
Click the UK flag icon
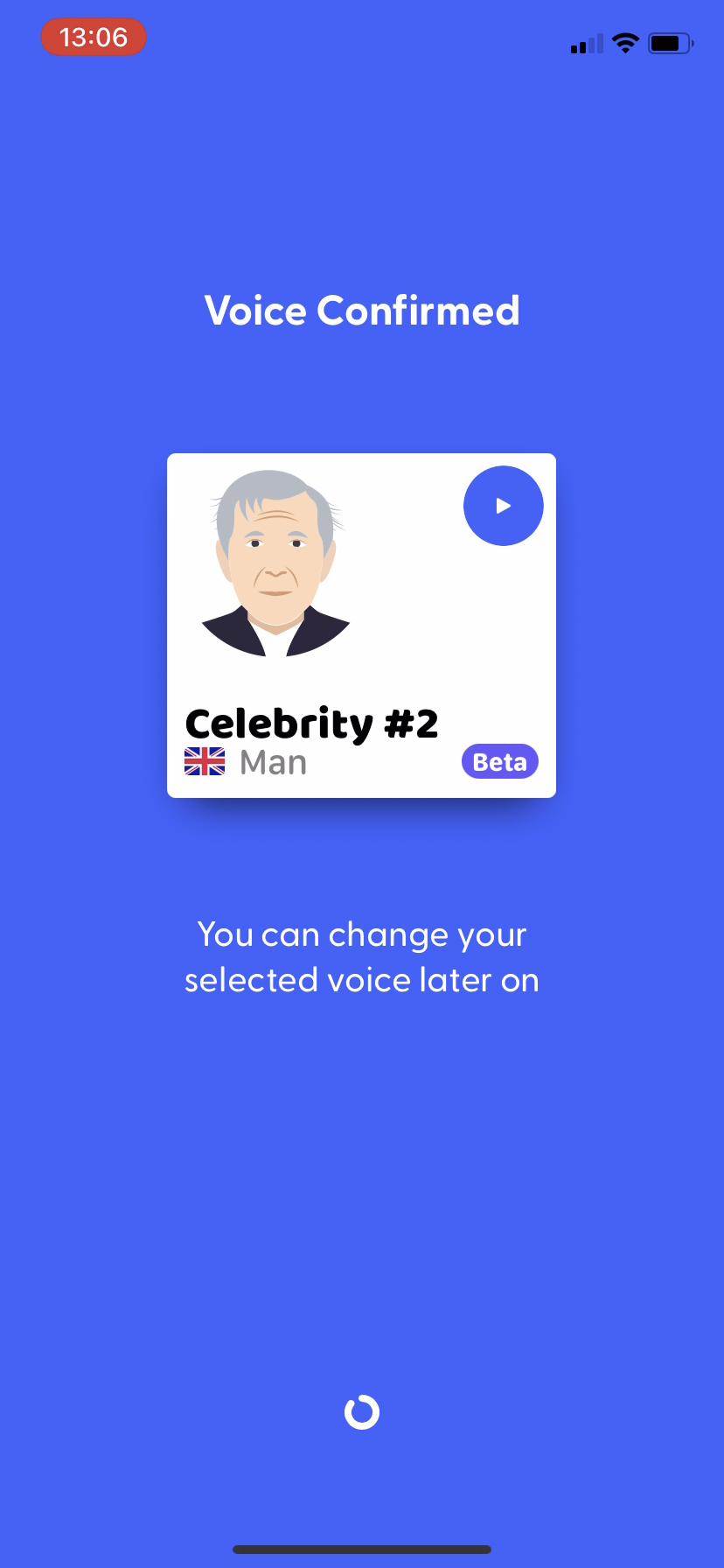[x=205, y=761]
